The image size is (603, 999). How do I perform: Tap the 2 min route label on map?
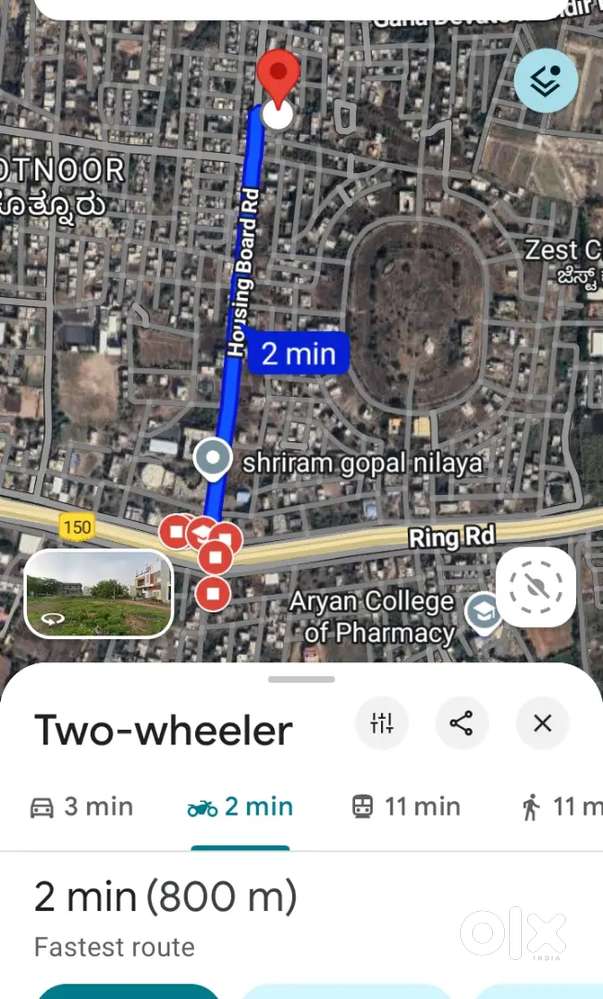point(298,353)
